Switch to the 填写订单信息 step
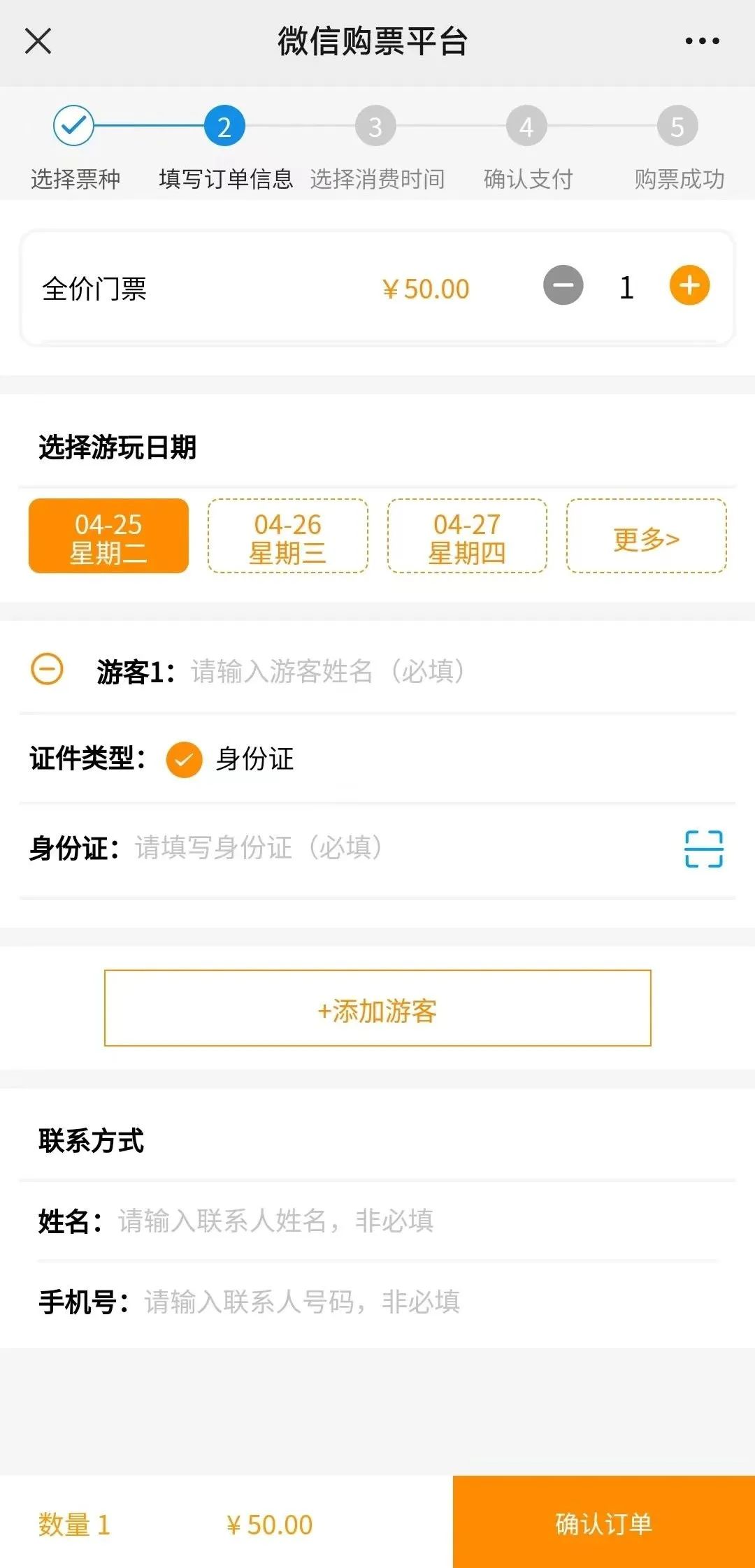 223,126
